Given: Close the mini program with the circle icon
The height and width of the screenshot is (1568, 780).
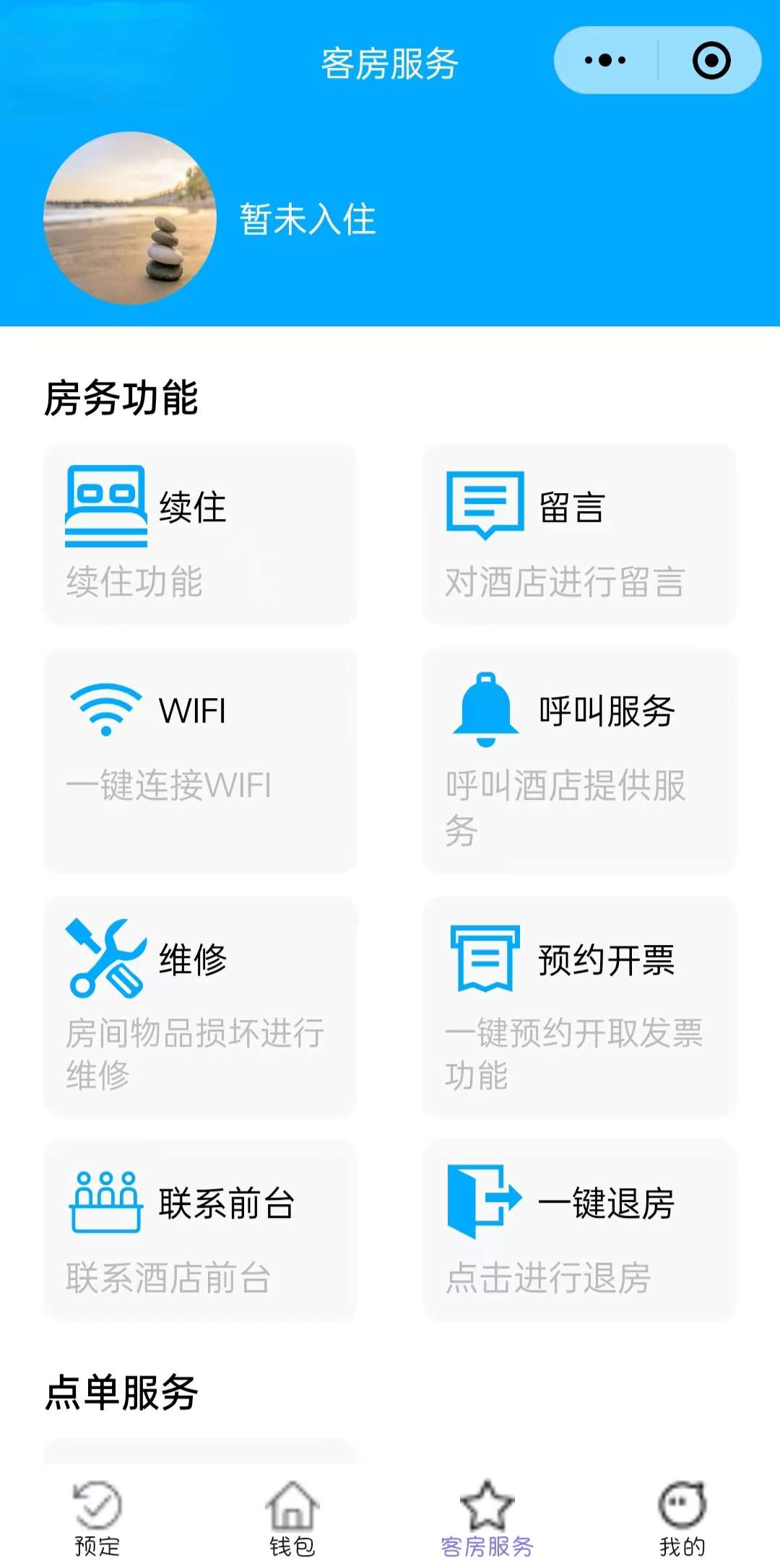Looking at the screenshot, I should (x=711, y=61).
